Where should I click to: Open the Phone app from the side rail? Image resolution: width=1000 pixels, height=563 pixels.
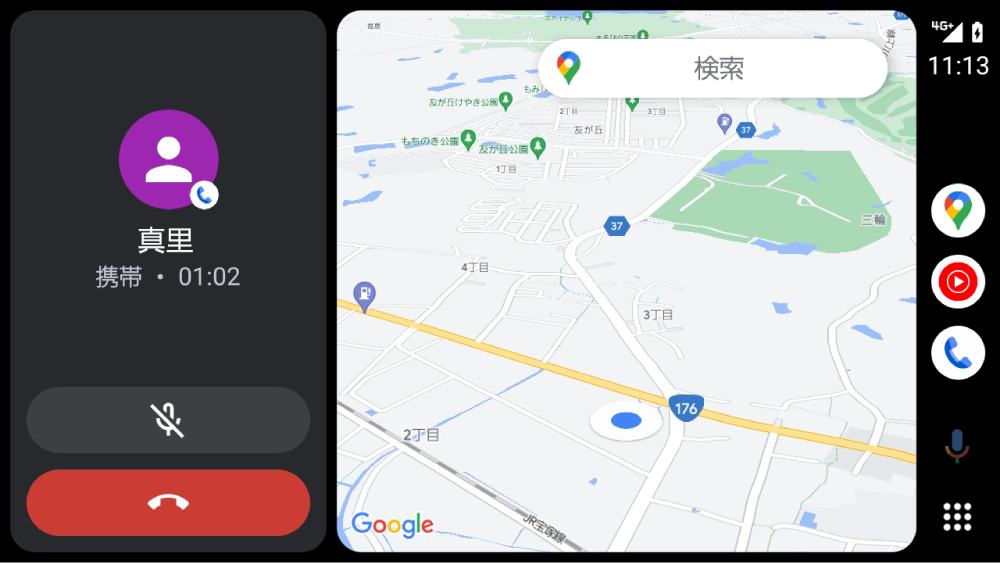[x=957, y=352]
